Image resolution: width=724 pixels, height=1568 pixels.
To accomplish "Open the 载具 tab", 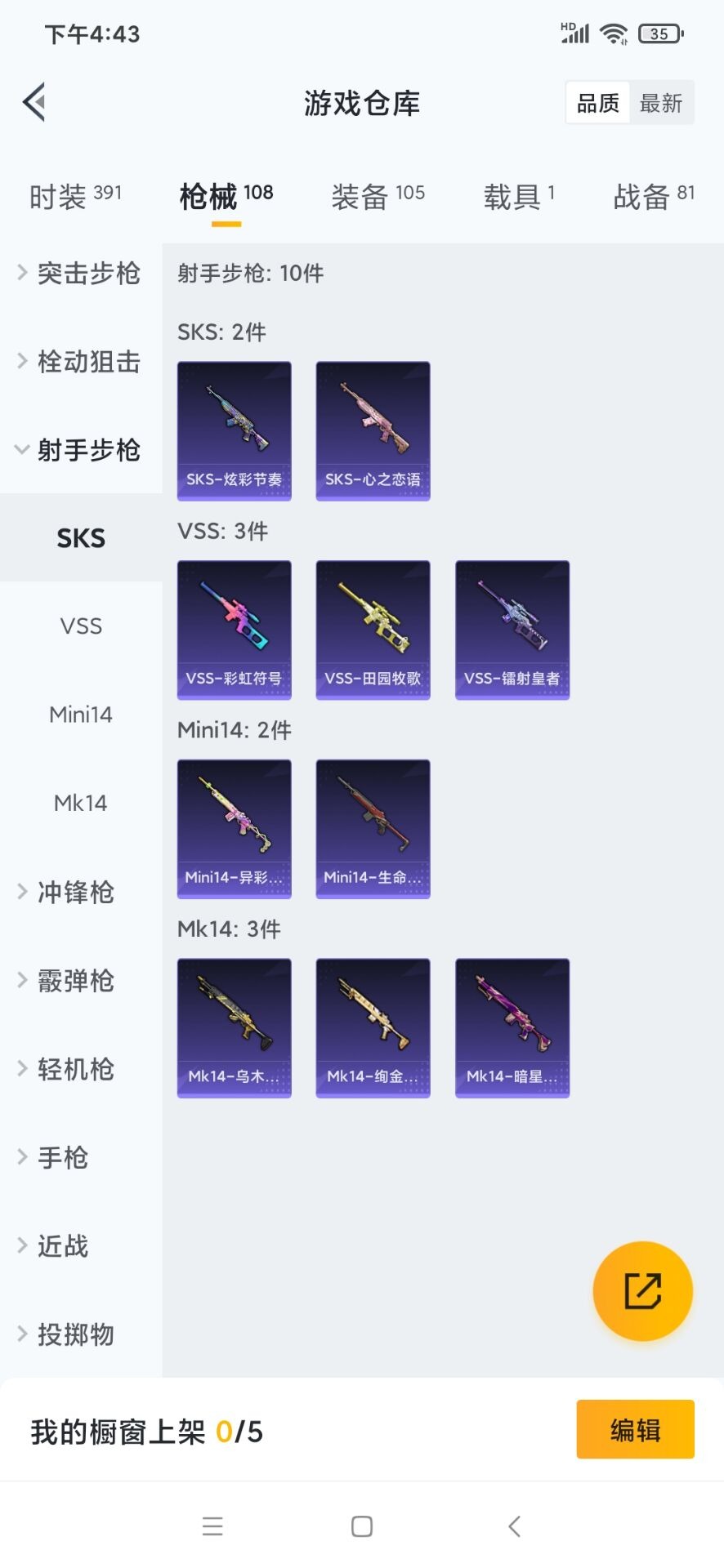I will point(519,197).
